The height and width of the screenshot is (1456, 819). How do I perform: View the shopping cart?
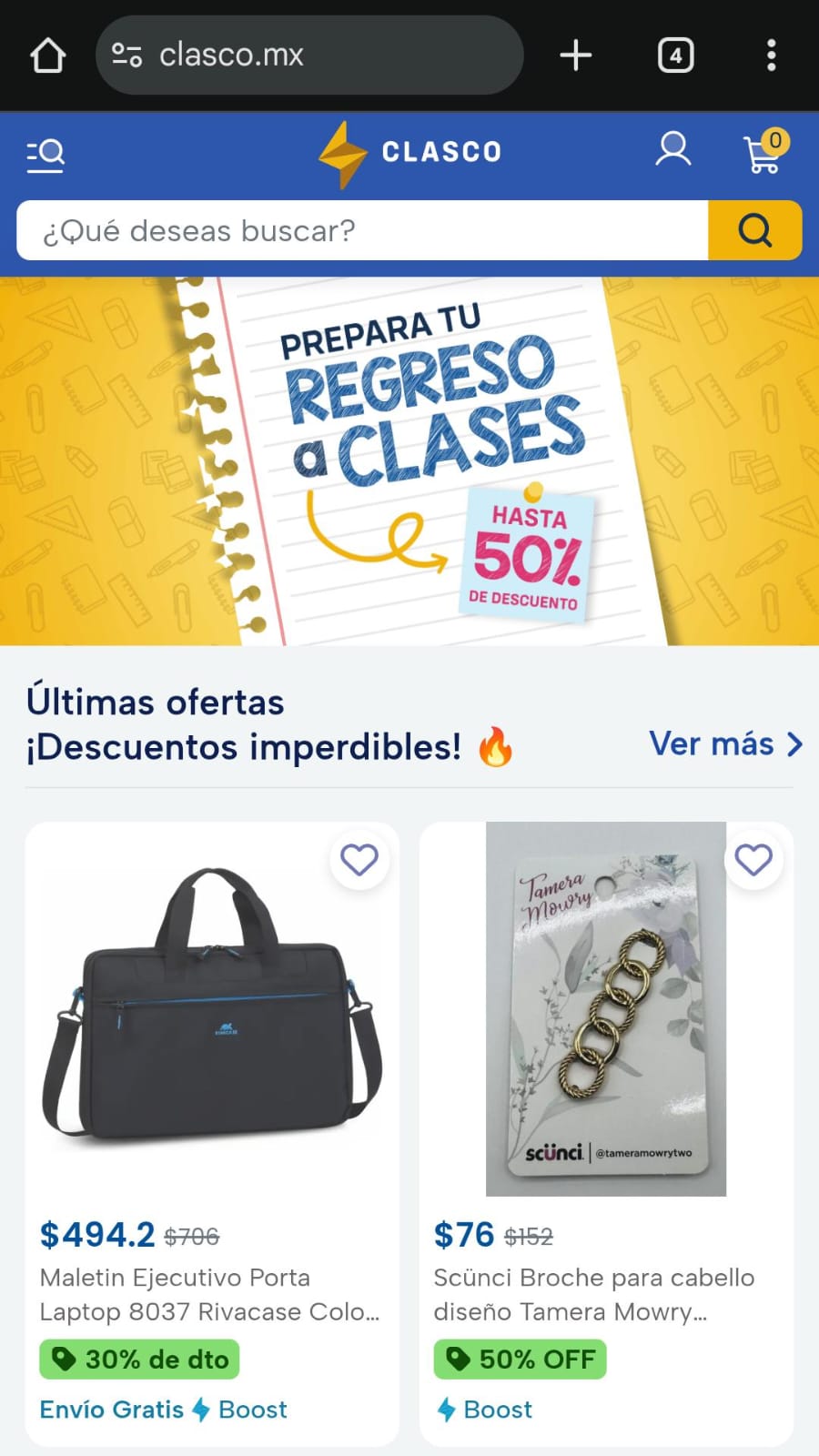click(x=763, y=153)
